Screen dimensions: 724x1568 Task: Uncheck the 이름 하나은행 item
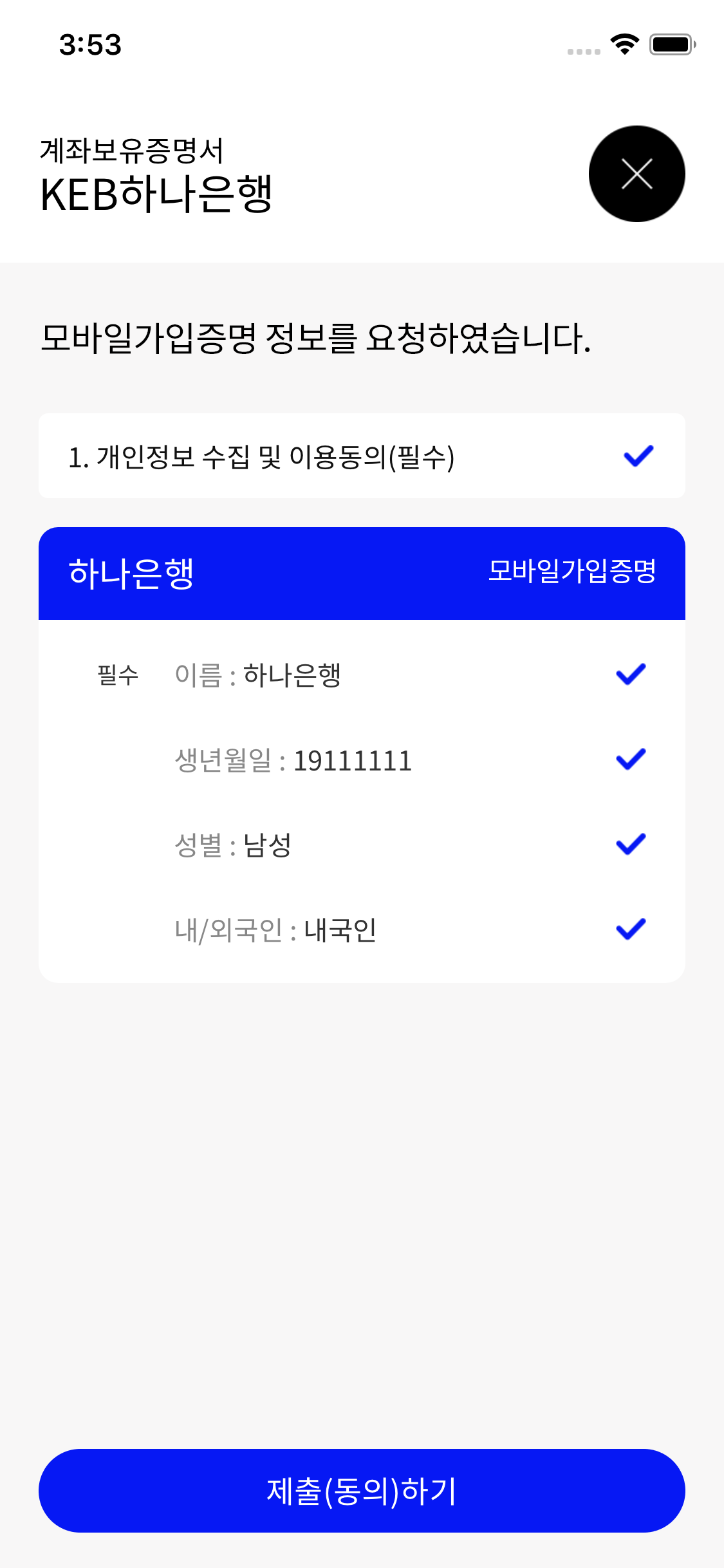pyautogui.click(x=631, y=675)
